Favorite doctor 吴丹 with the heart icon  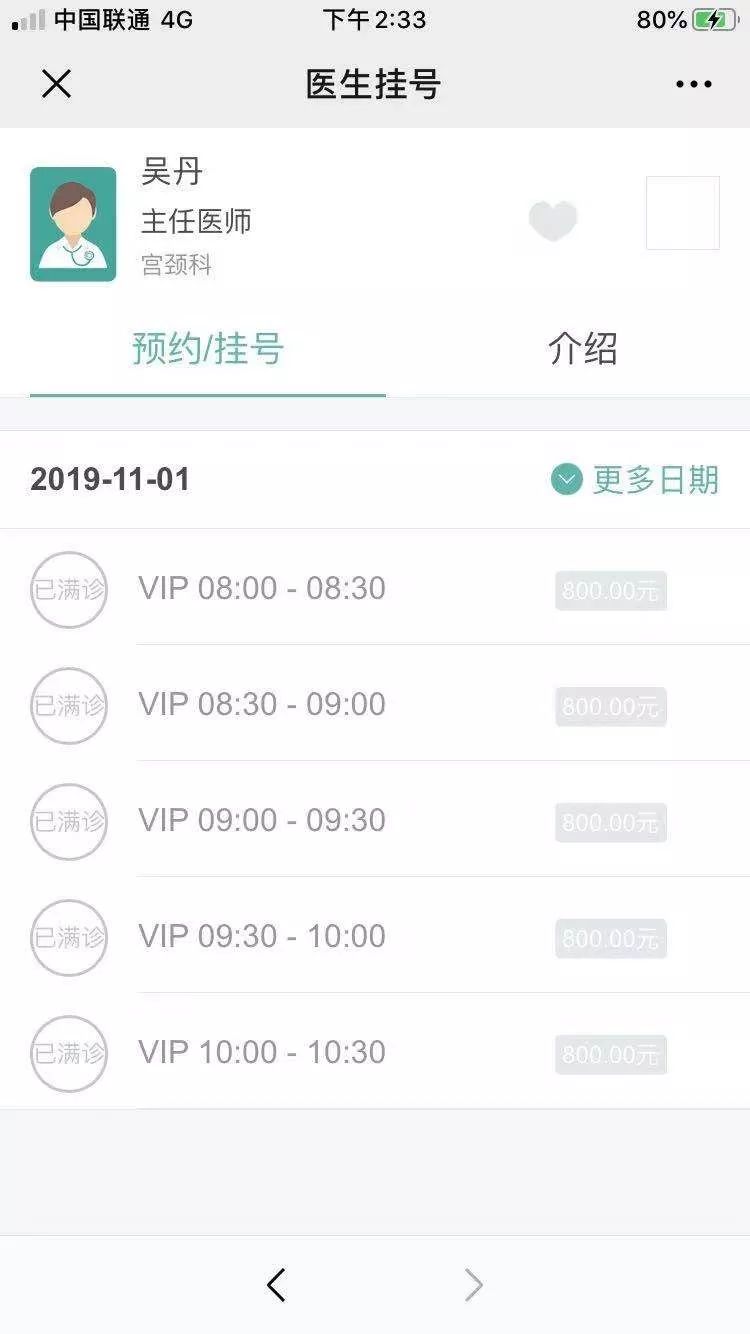(x=553, y=221)
